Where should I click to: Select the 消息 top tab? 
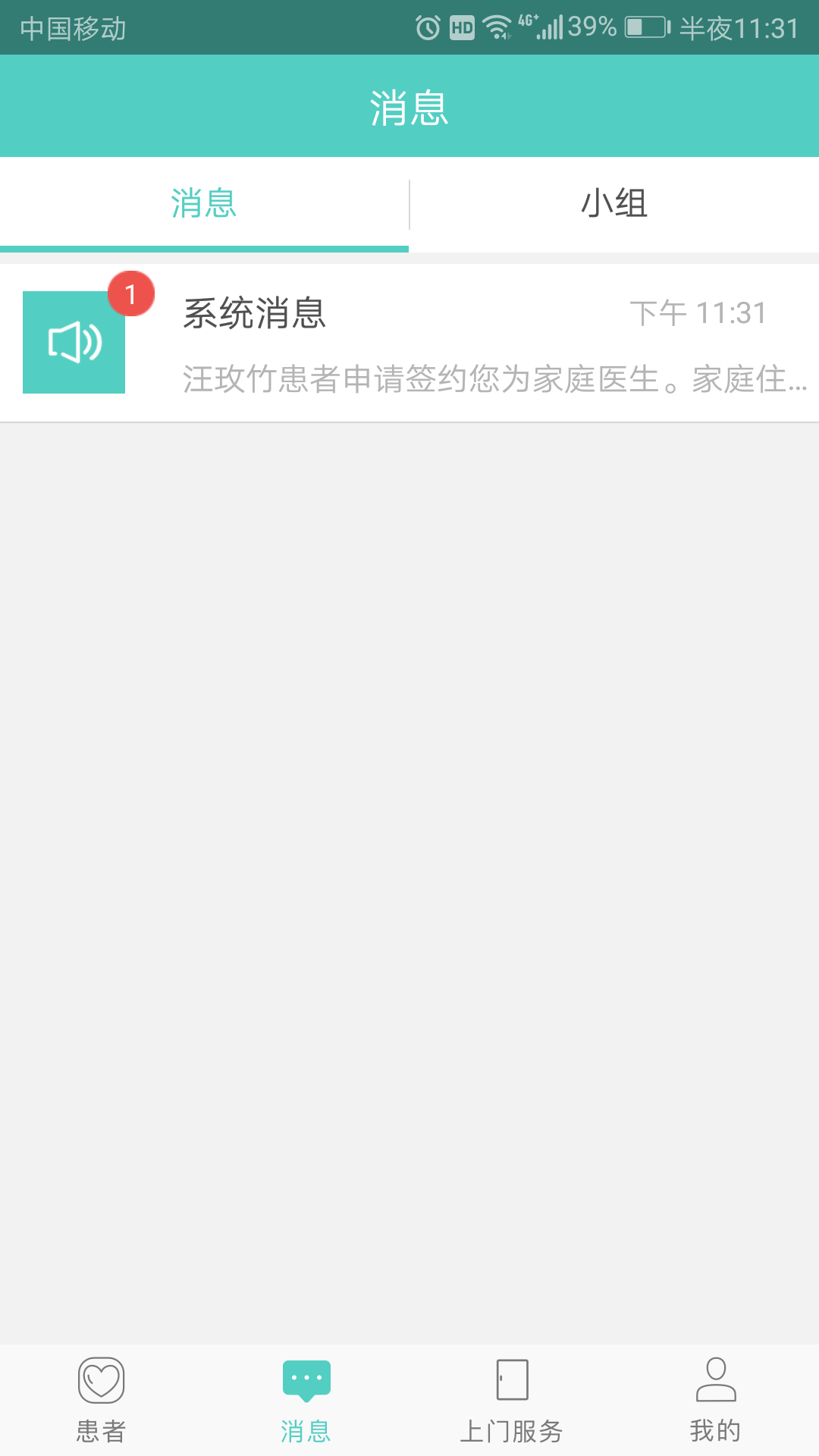[x=204, y=204]
